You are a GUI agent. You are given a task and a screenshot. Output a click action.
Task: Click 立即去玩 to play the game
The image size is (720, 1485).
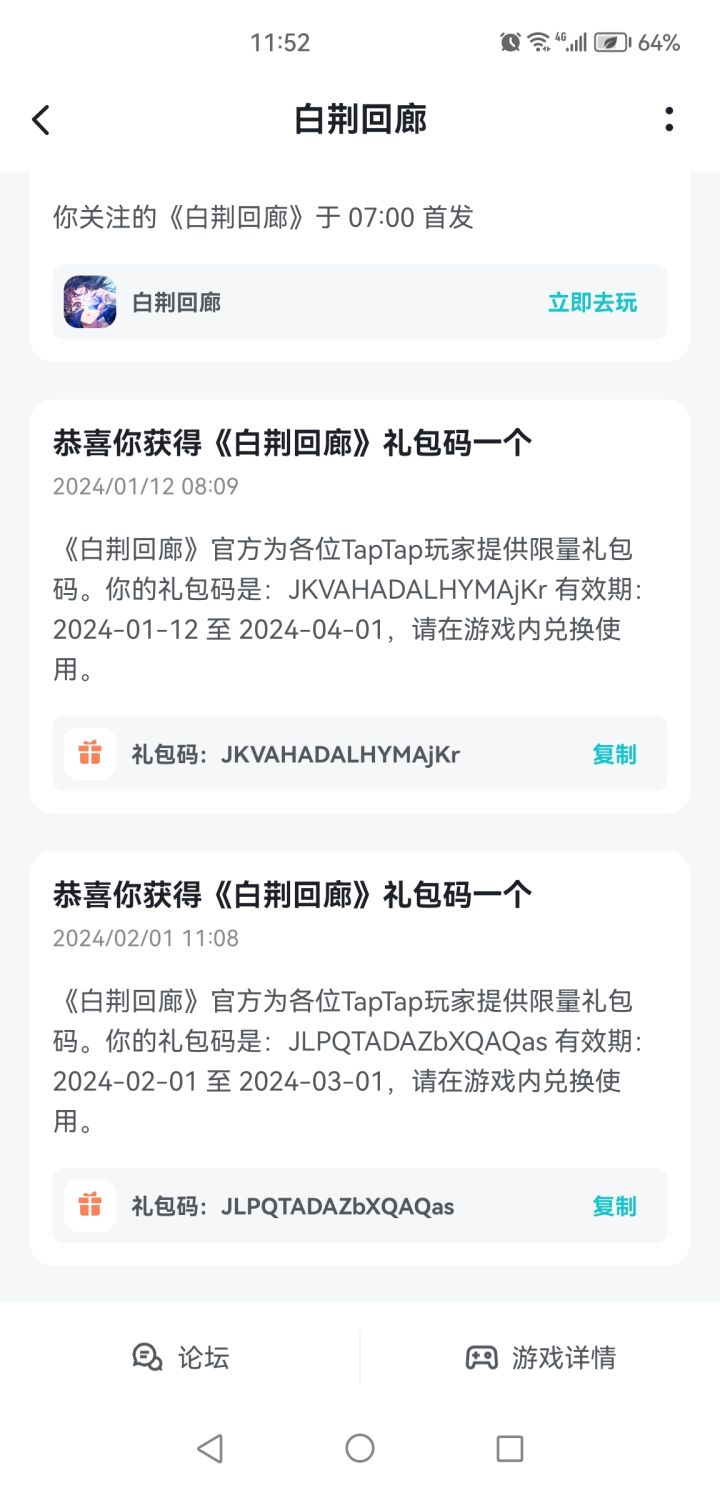point(594,302)
